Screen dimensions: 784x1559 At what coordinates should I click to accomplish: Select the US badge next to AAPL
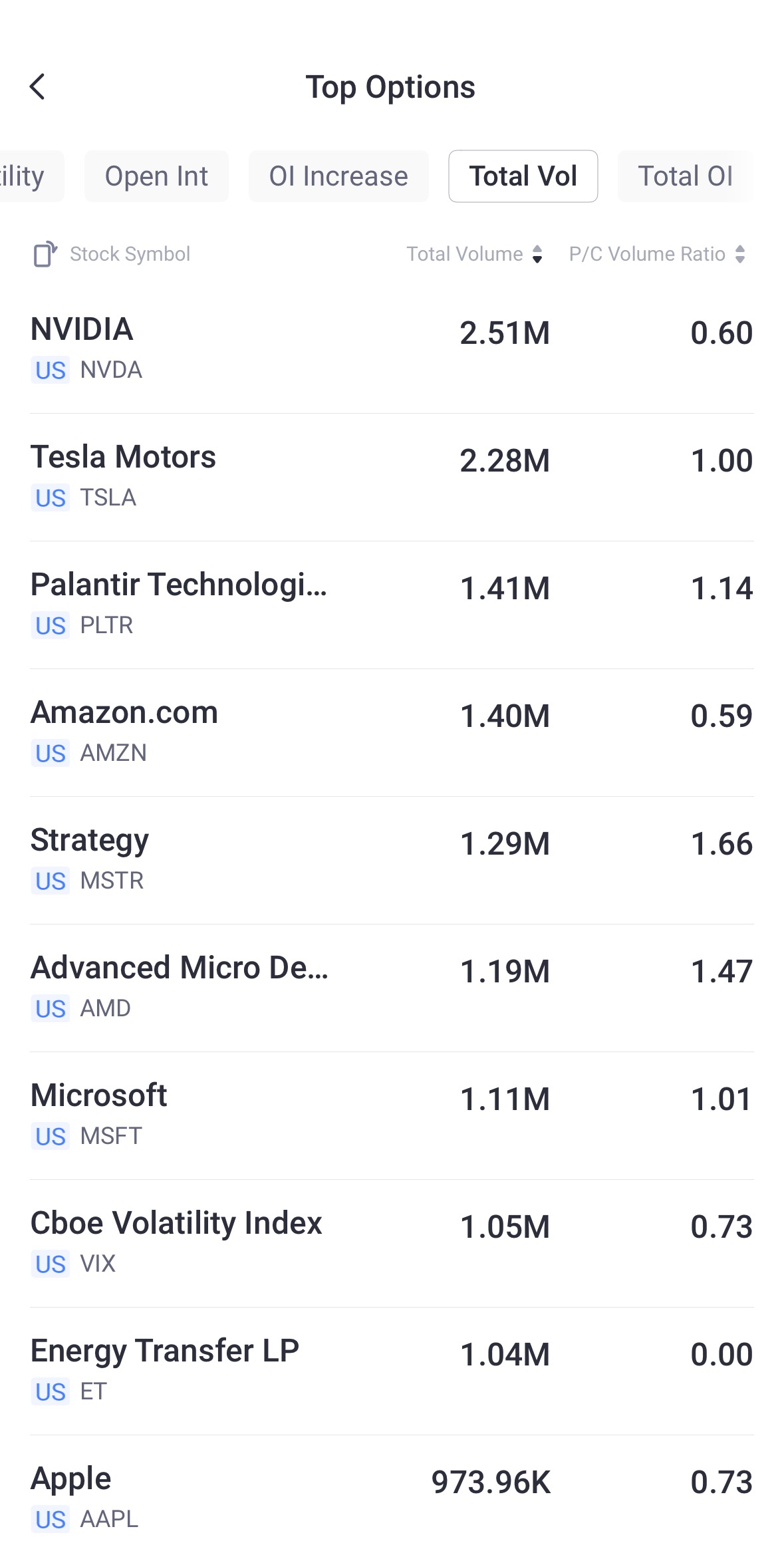point(50,1520)
